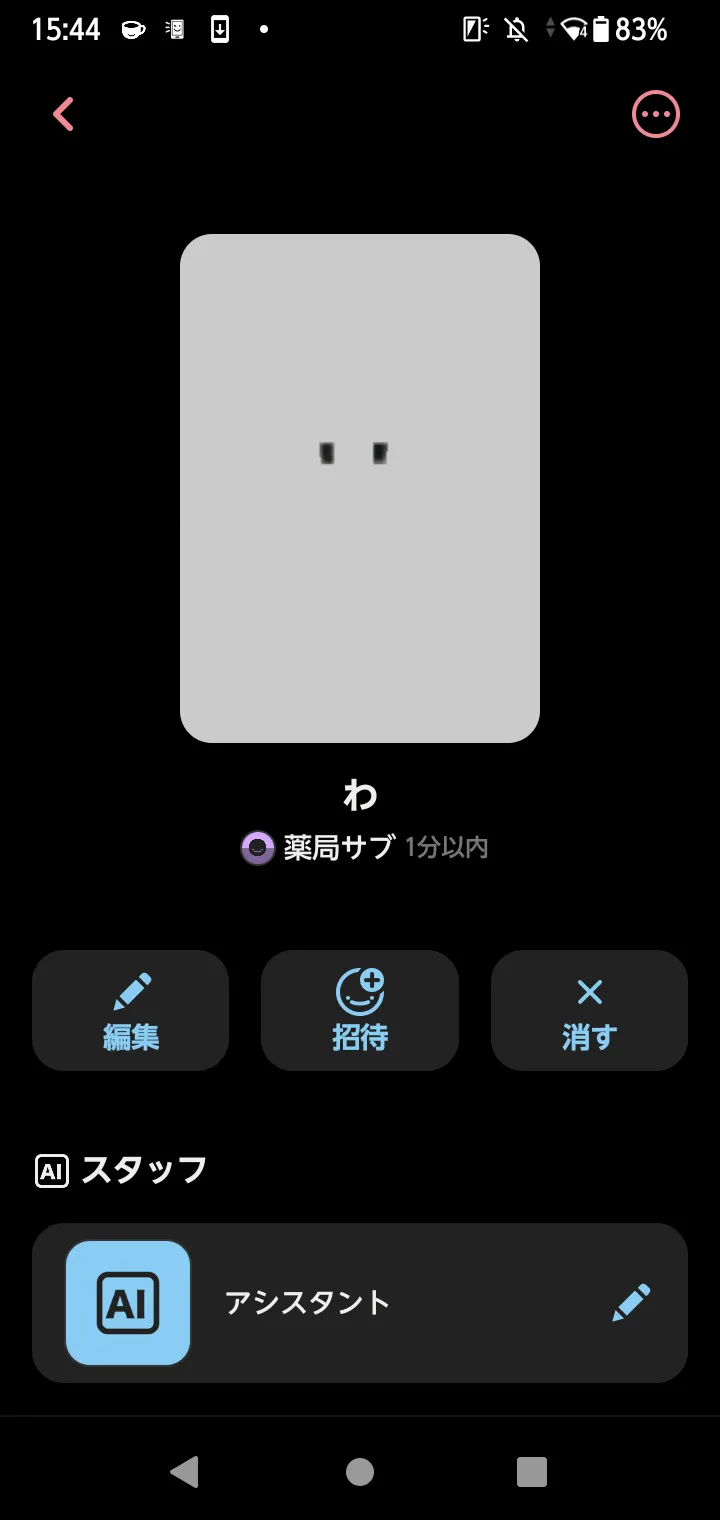Edit アシスタント with the pencil icon
This screenshot has height=1520, width=720.
click(x=631, y=1302)
